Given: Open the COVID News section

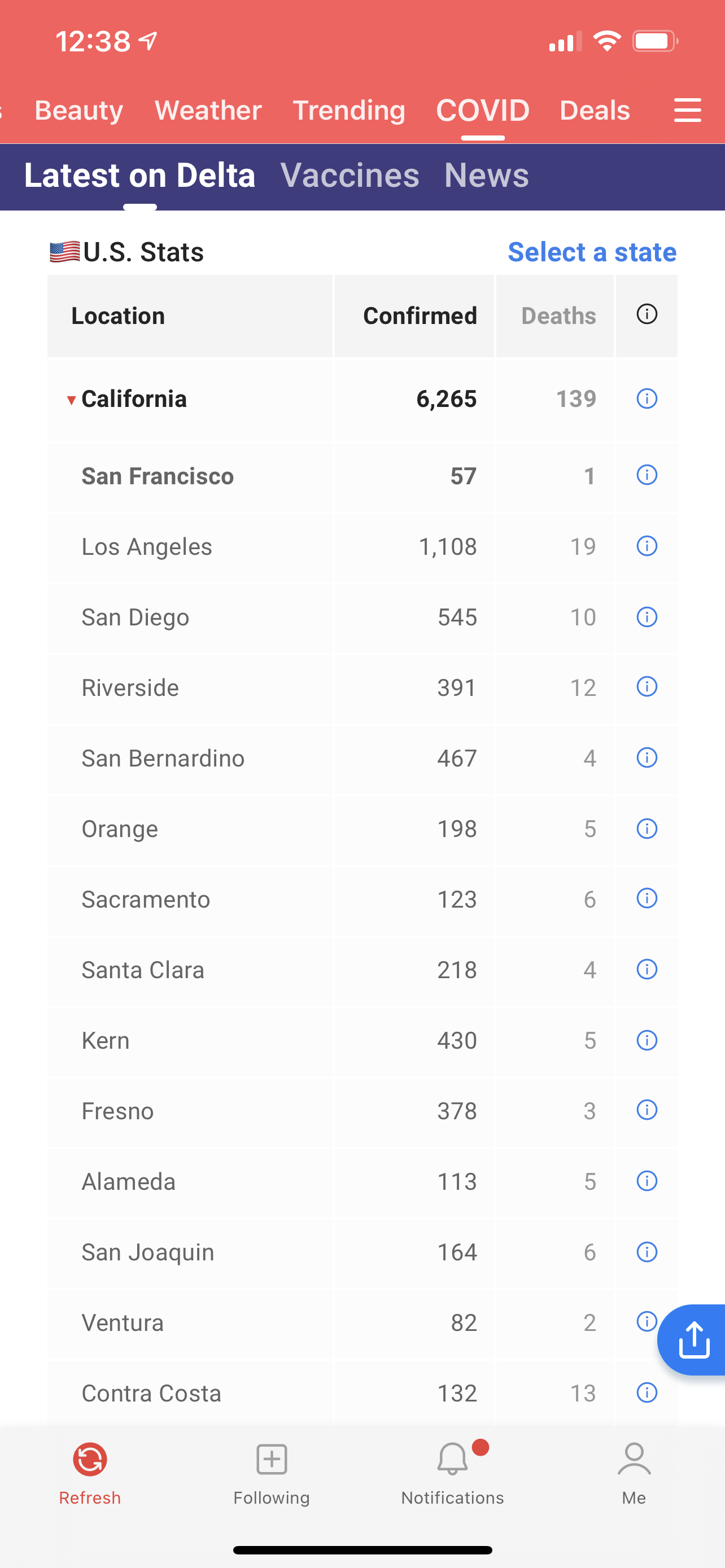Looking at the screenshot, I should 486,176.
